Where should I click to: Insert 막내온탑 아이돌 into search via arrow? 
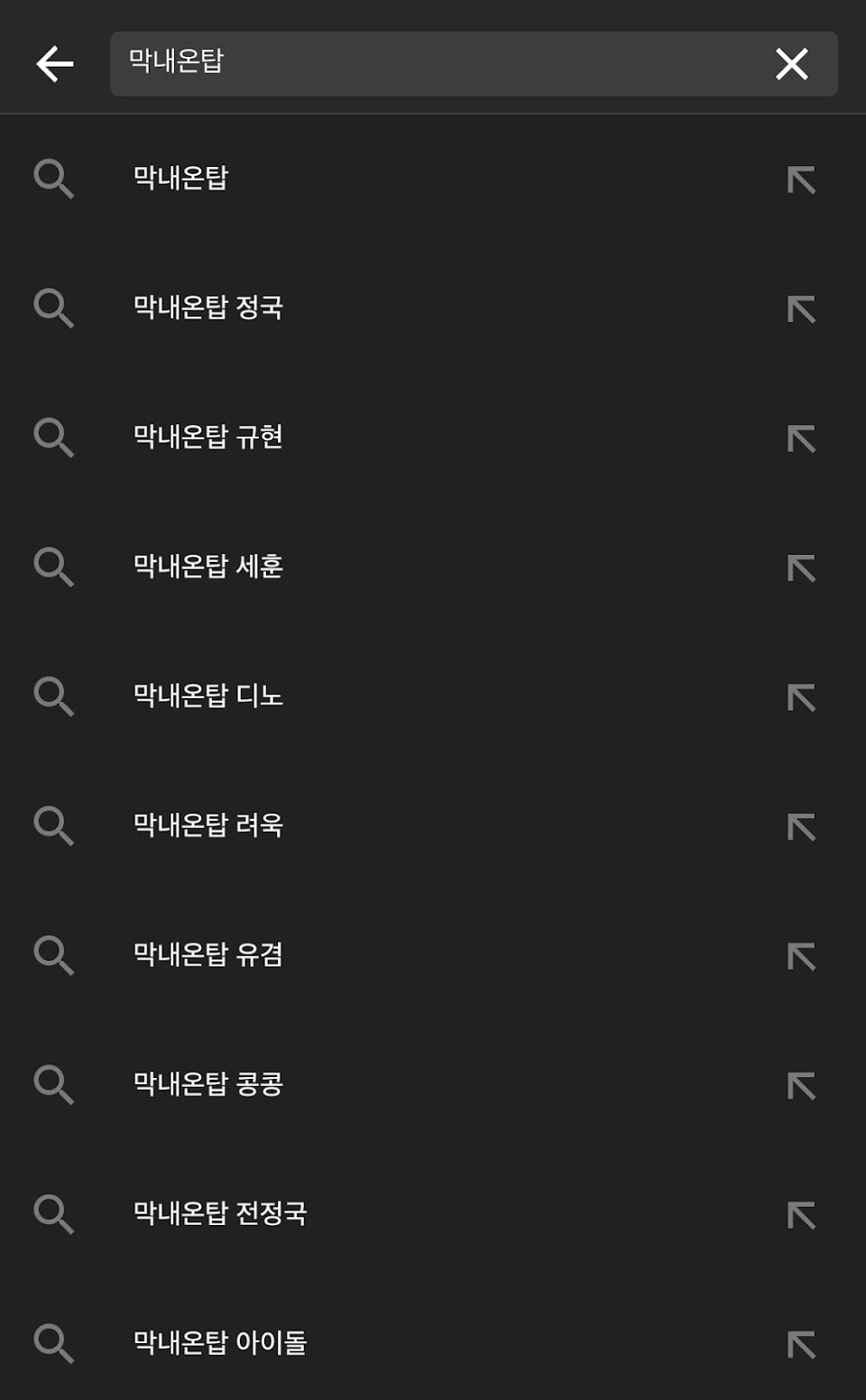801,1344
